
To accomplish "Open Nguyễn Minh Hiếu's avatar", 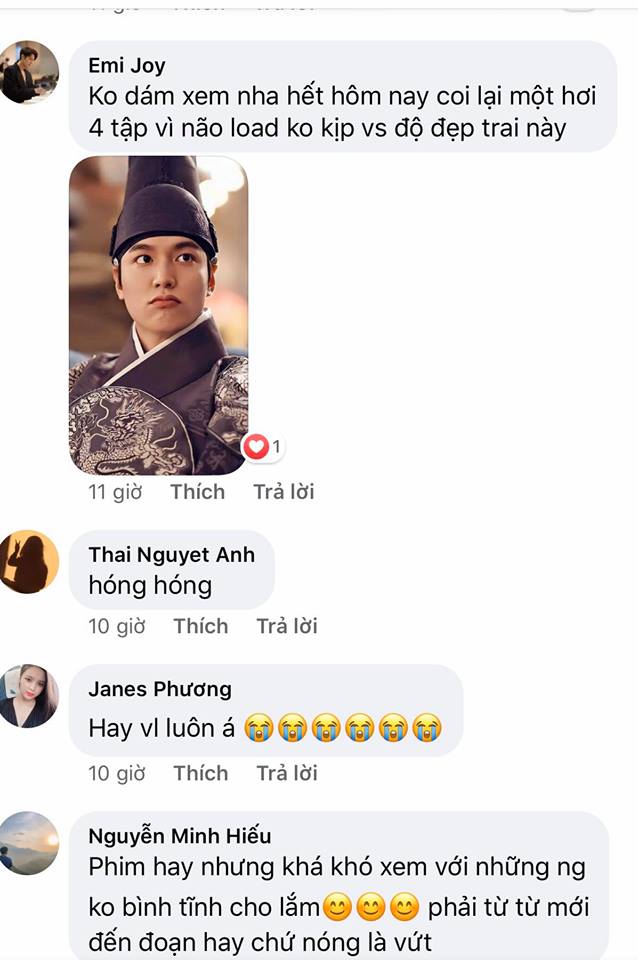I will (x=29, y=842).
